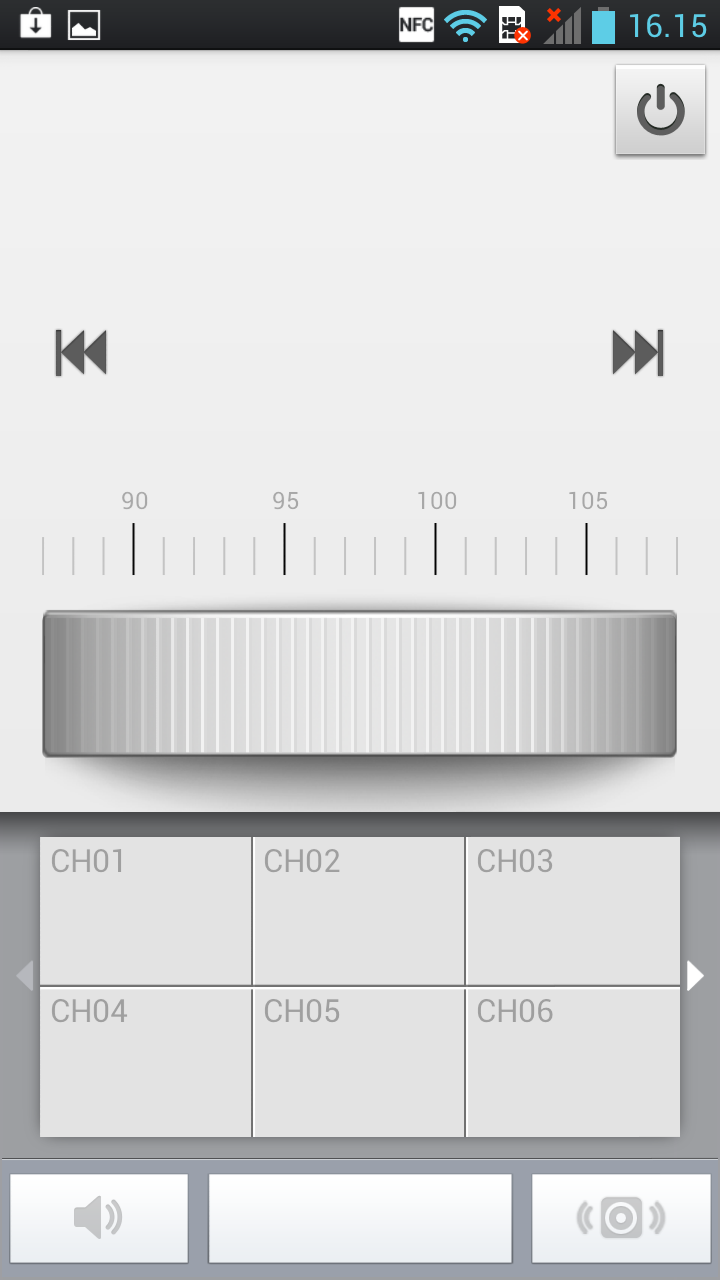Image resolution: width=720 pixels, height=1280 pixels.
Task: Turn on the radio power button
Action: coord(660,110)
